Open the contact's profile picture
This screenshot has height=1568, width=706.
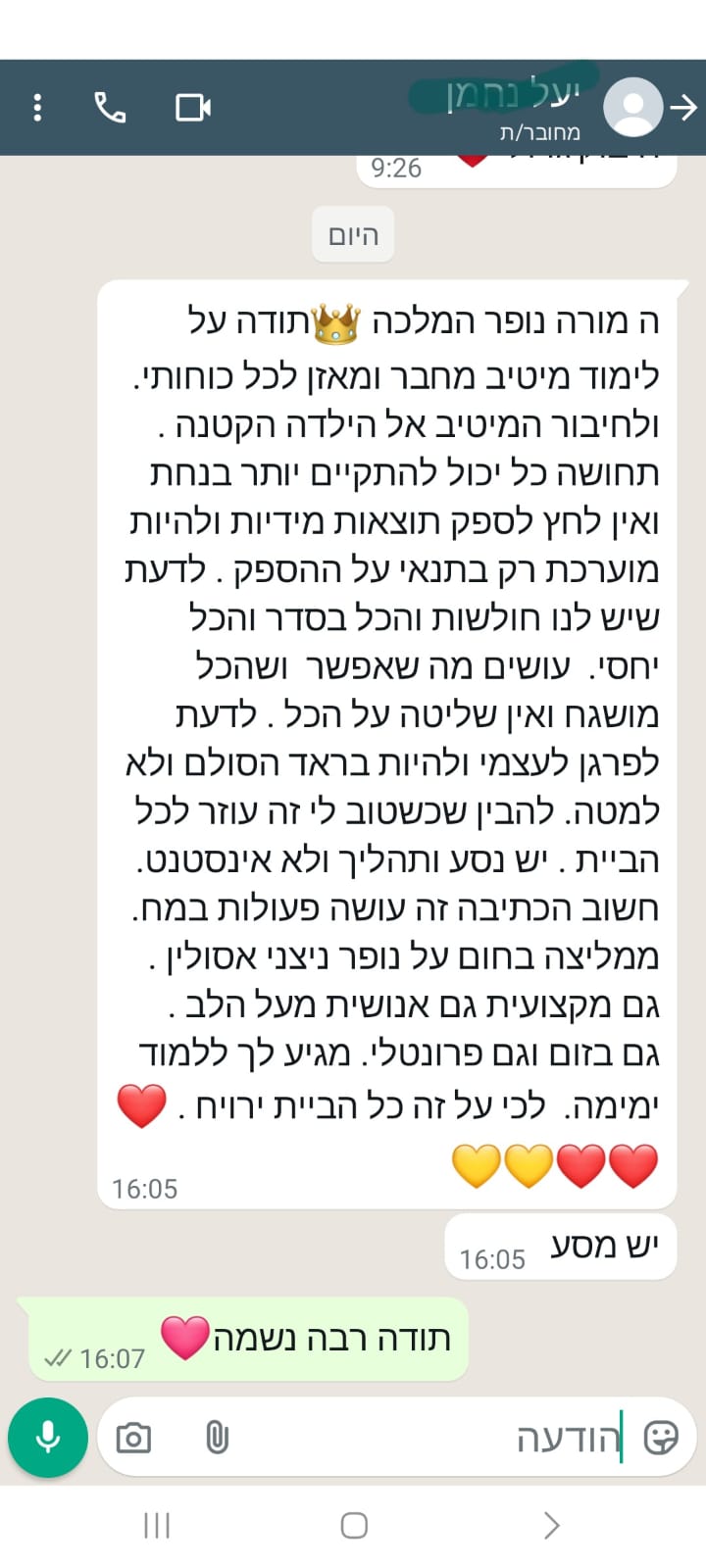632,107
